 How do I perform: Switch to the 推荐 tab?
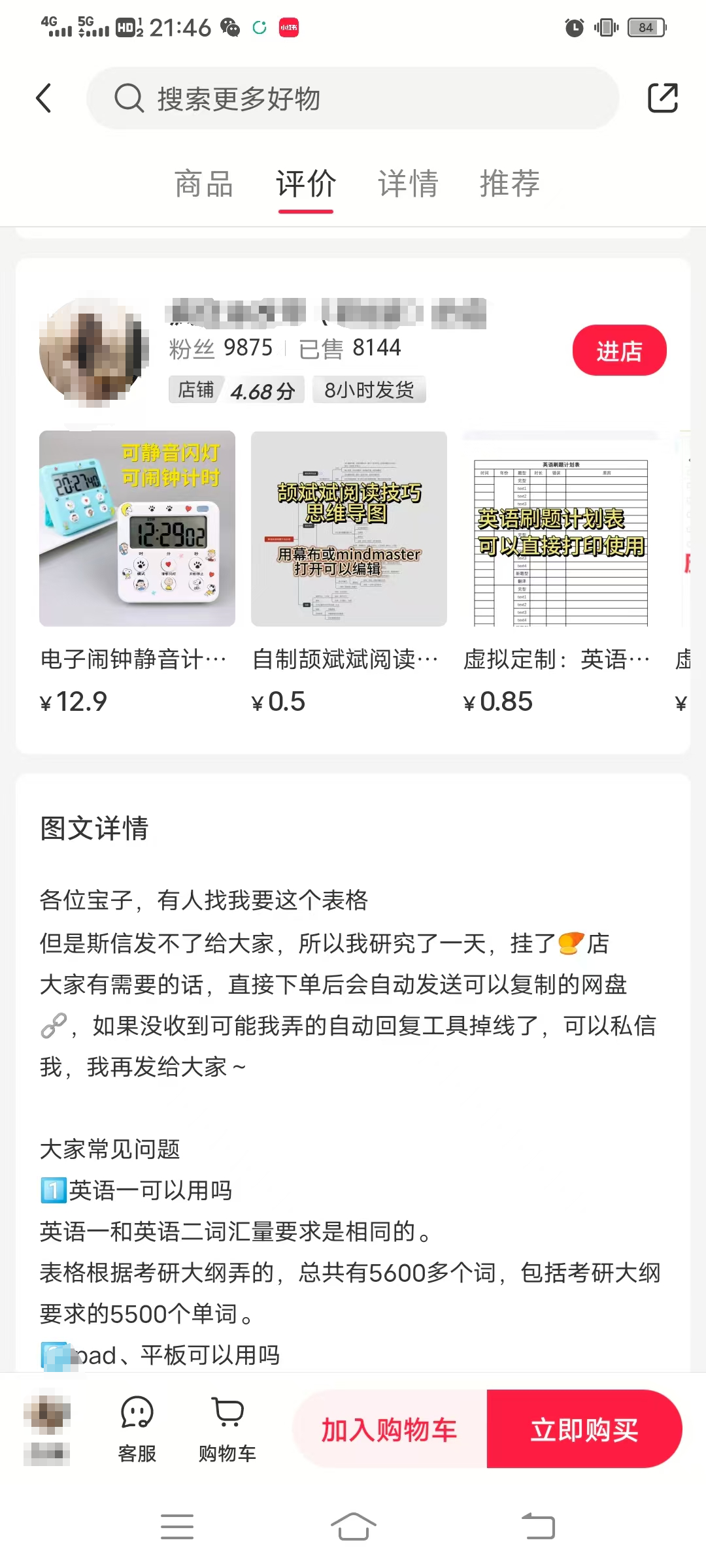(510, 184)
